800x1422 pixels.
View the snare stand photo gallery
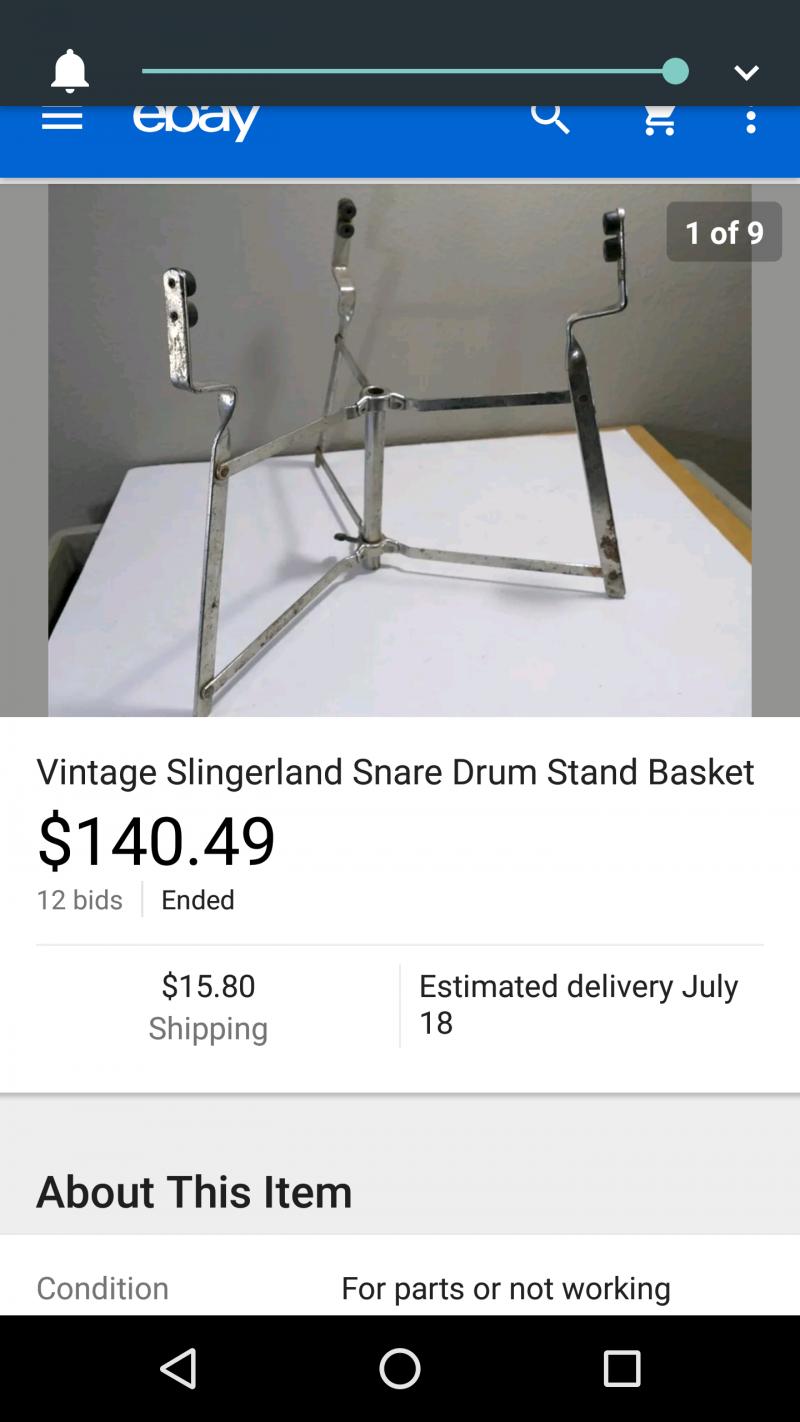[400, 450]
